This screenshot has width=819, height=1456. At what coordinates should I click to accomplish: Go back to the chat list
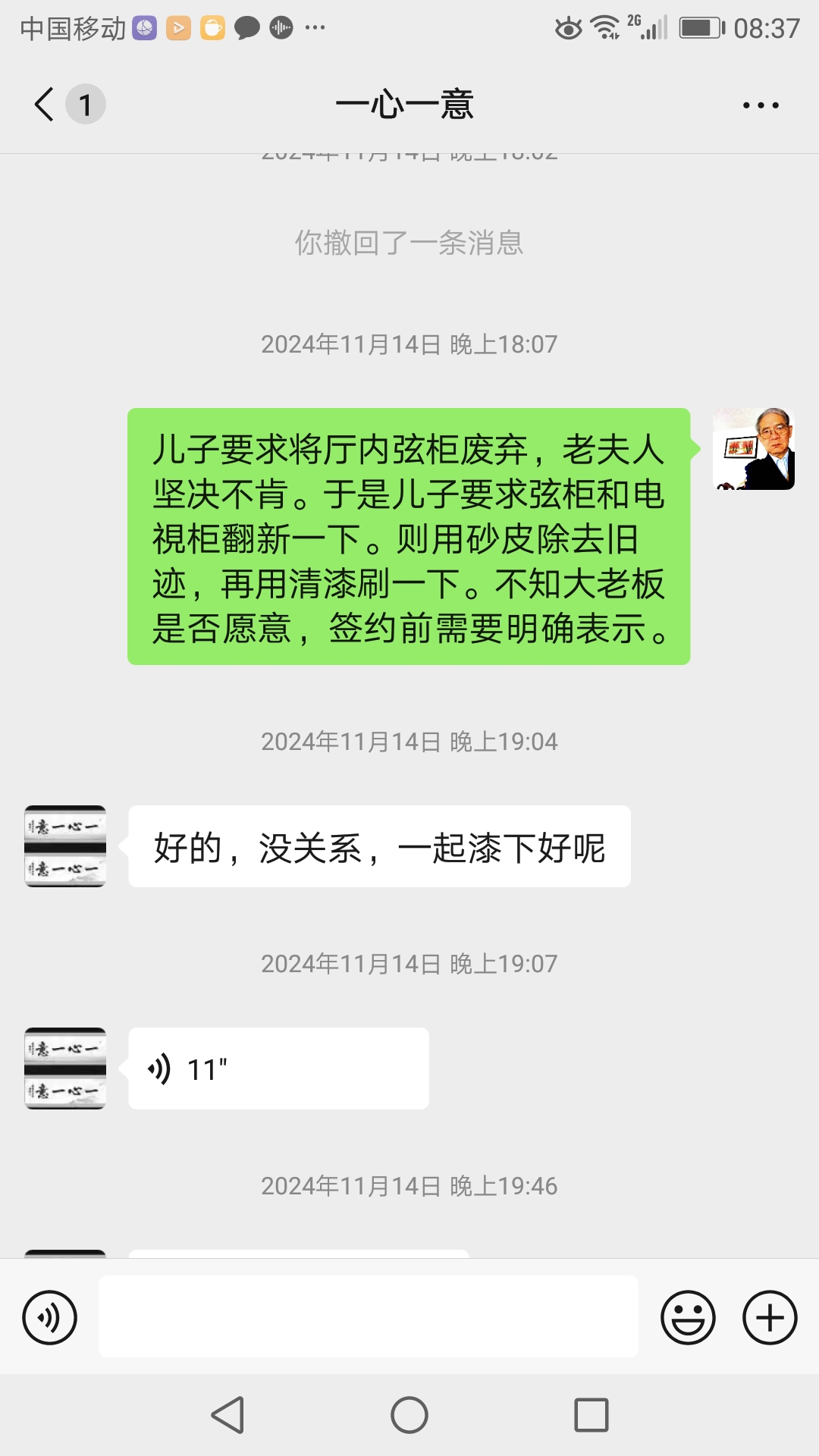tap(45, 105)
